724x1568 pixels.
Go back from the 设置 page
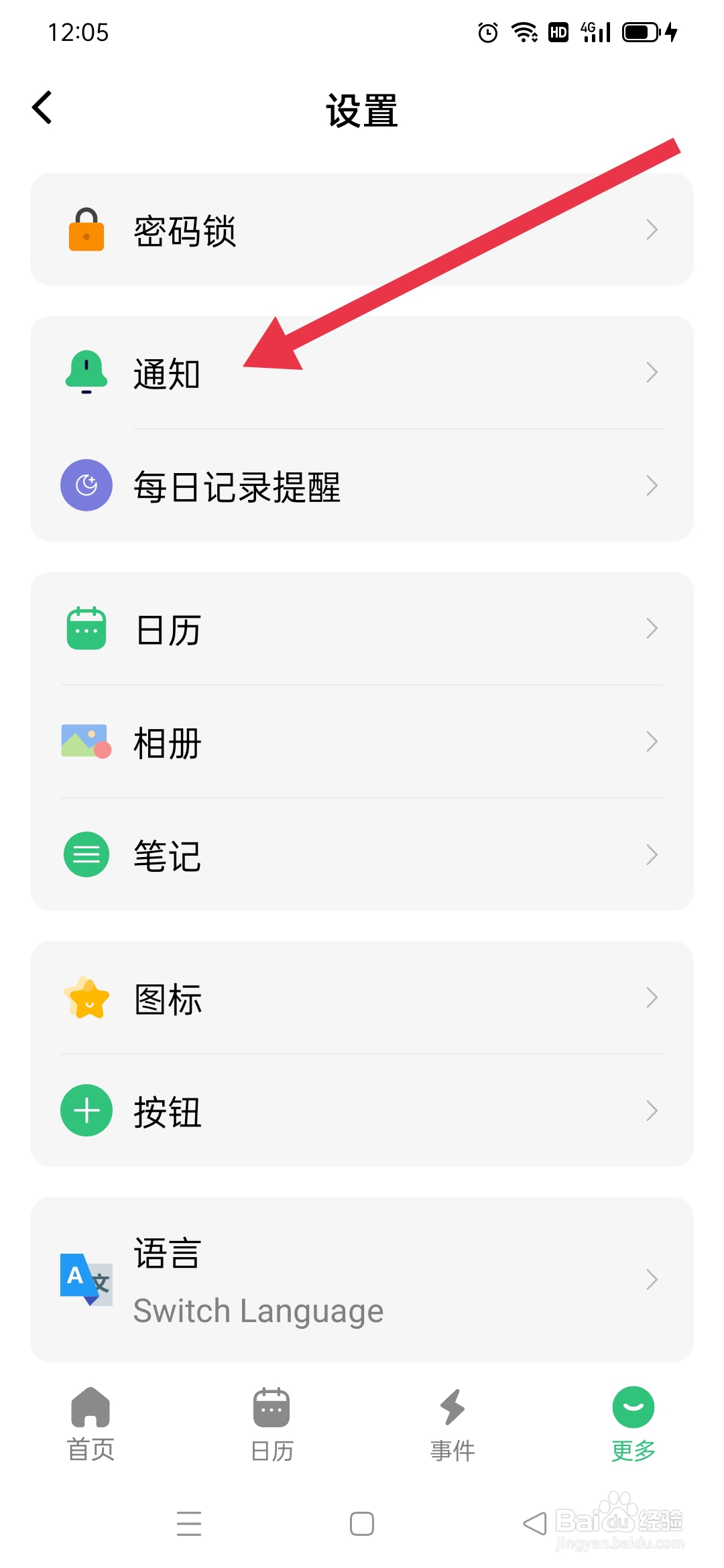tap(43, 108)
